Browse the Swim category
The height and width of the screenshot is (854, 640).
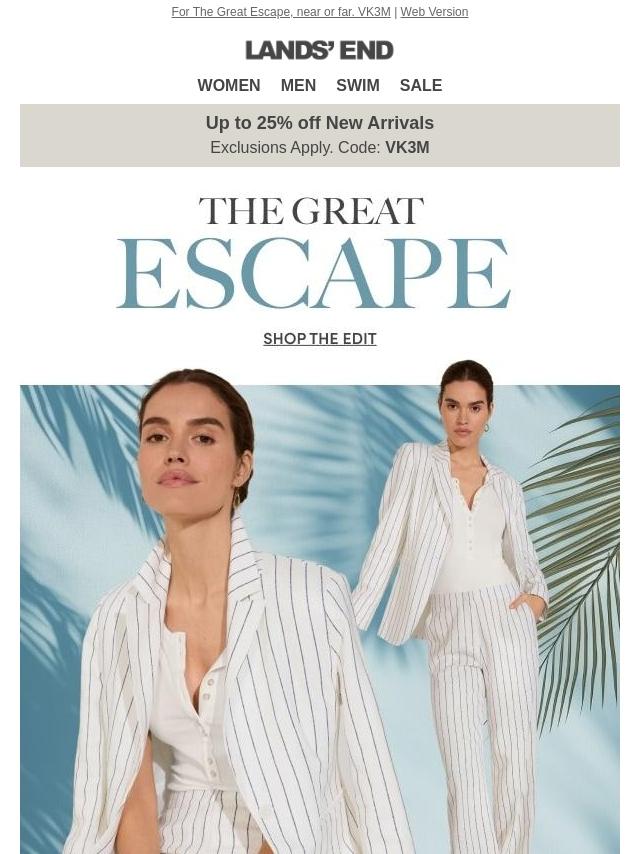[x=357, y=86]
